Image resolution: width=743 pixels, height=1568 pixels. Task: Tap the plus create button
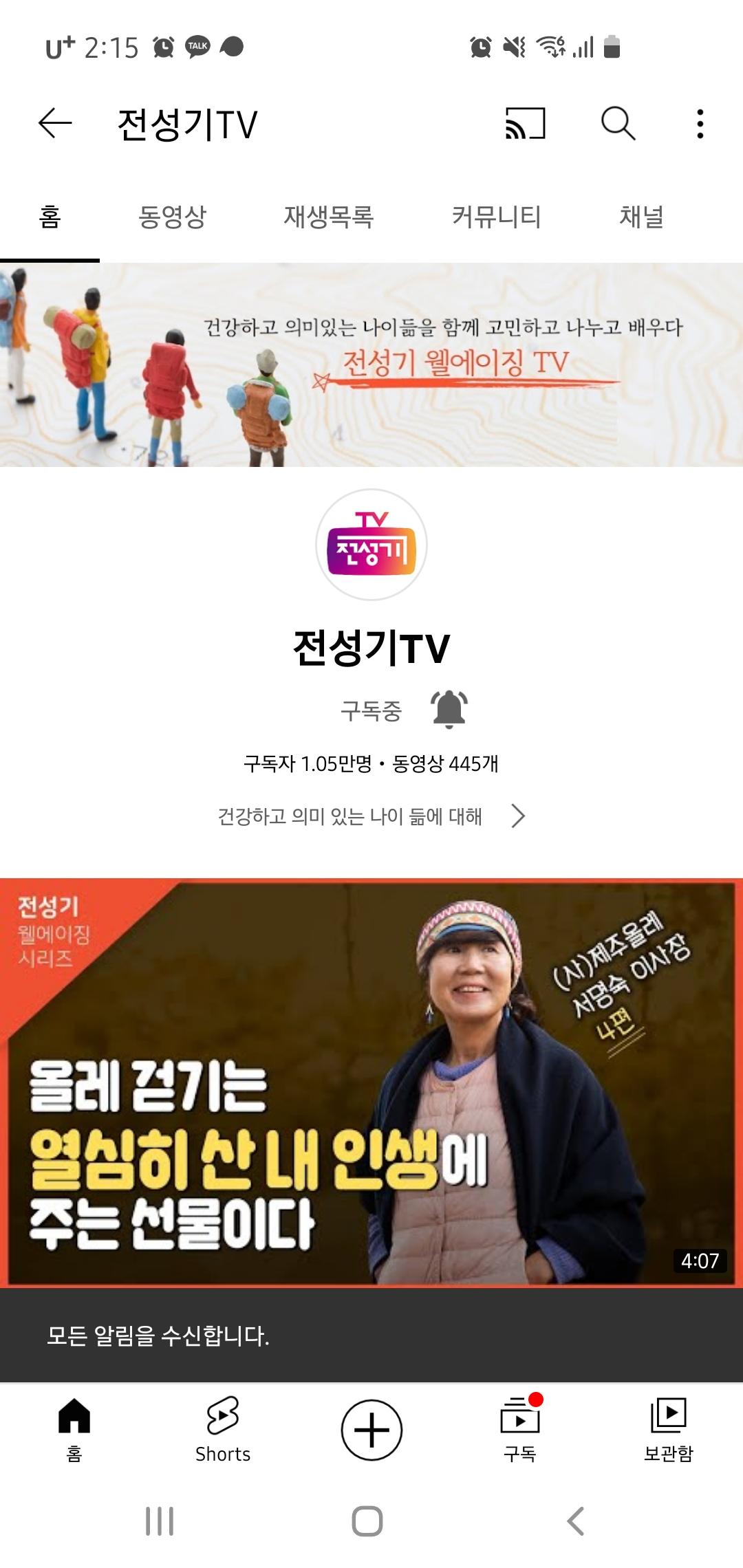371,1430
